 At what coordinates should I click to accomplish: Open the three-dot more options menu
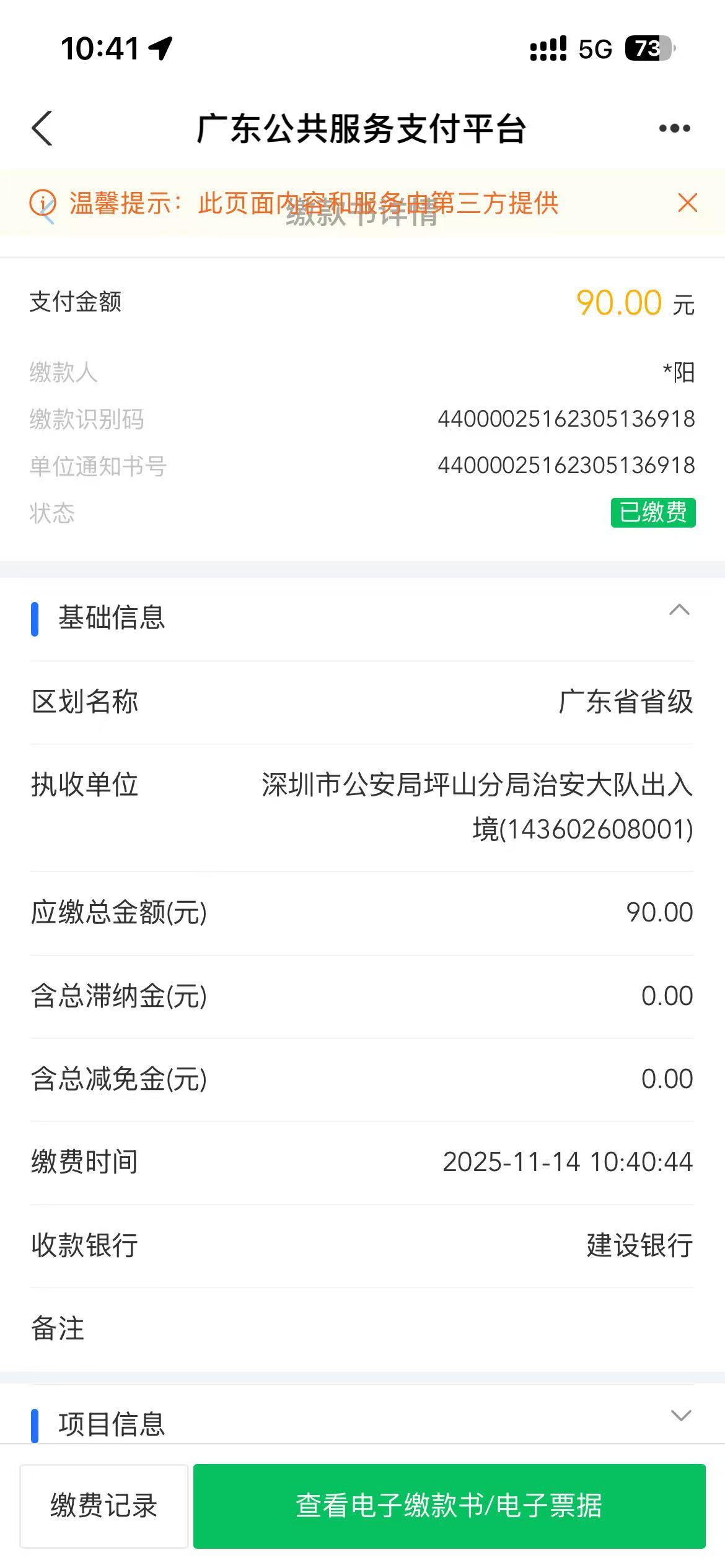pyautogui.click(x=674, y=129)
